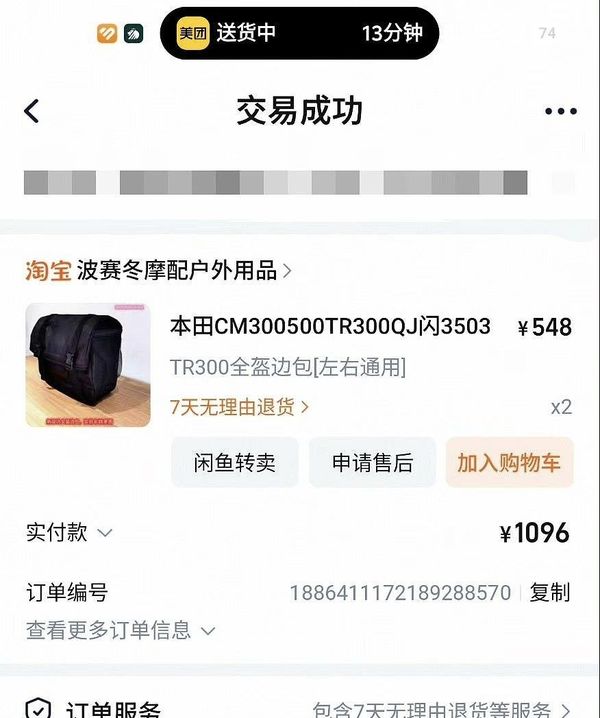Open the TR300 side bag product image
The height and width of the screenshot is (718, 600).
[88, 365]
